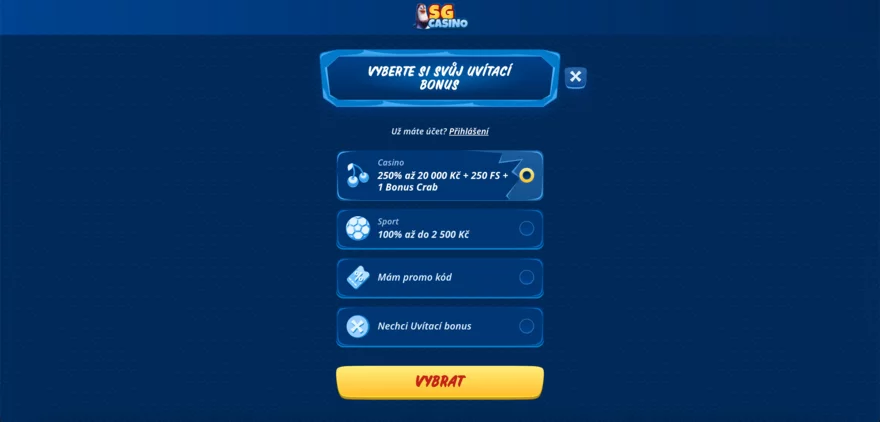Close the welcome bonus dialog

[575, 77]
